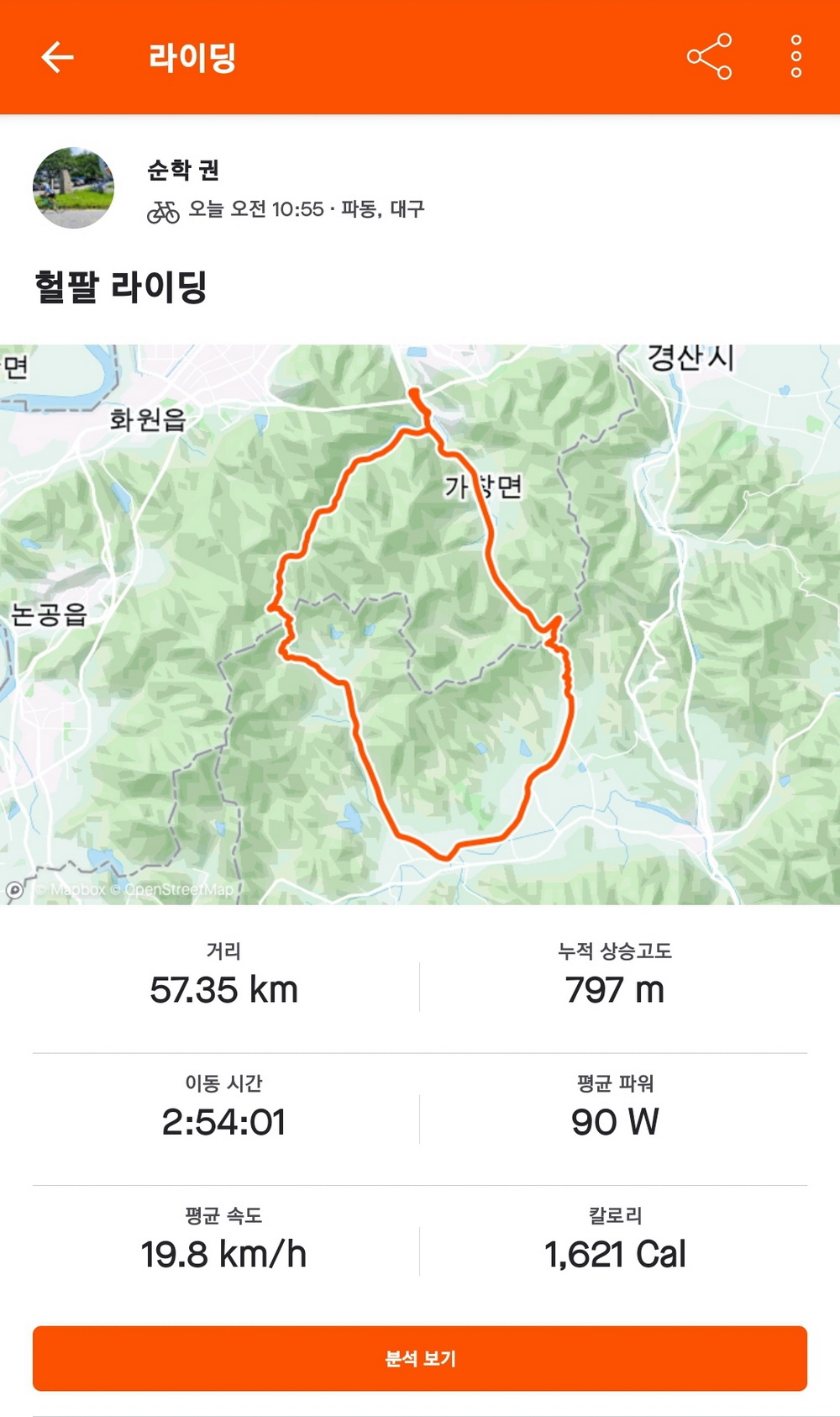Go back using the arrow in the header

[x=57, y=57]
